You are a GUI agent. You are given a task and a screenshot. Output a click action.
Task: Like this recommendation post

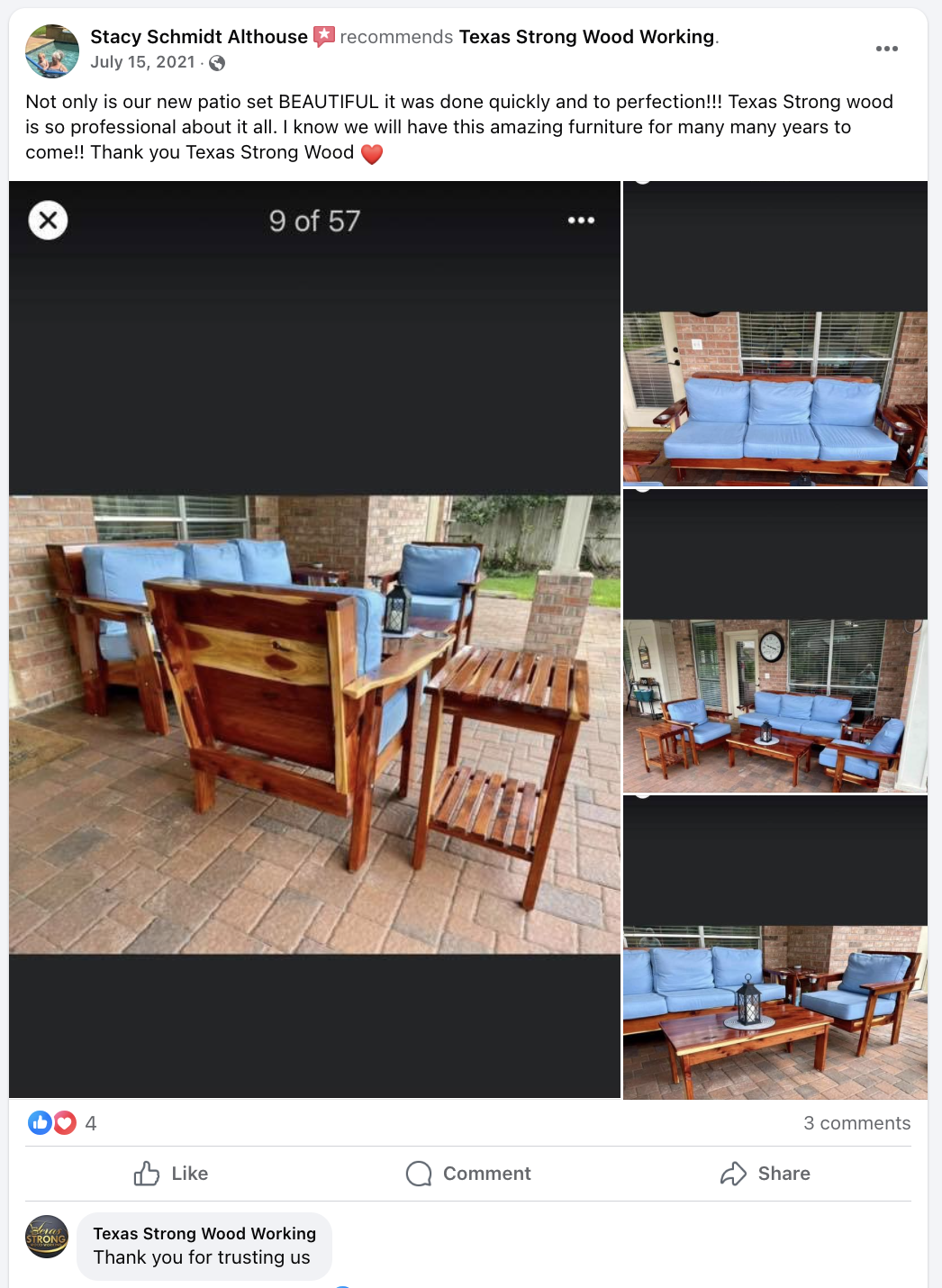pyautogui.click(x=171, y=1174)
